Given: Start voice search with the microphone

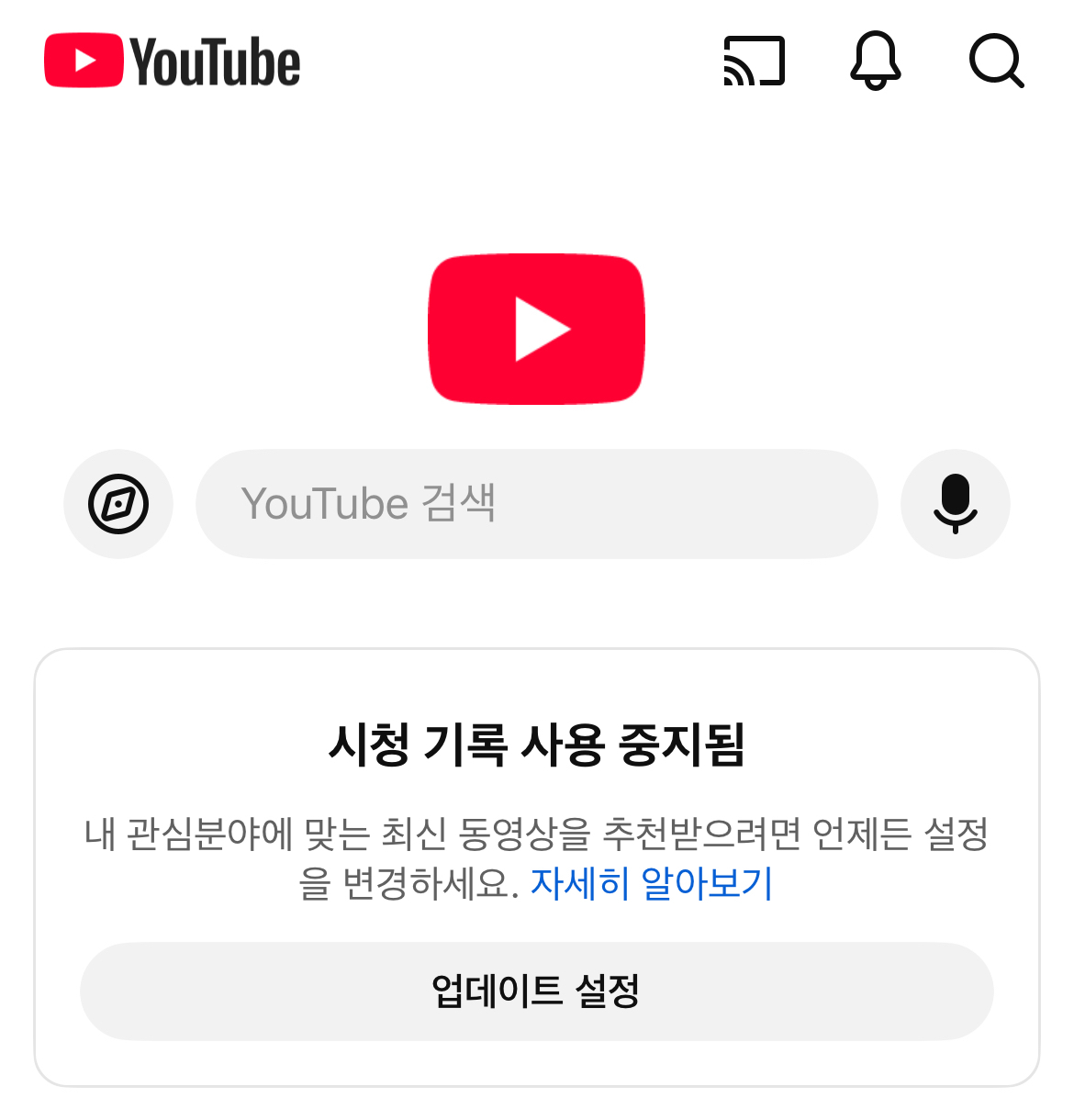Looking at the screenshot, I should click(x=955, y=504).
